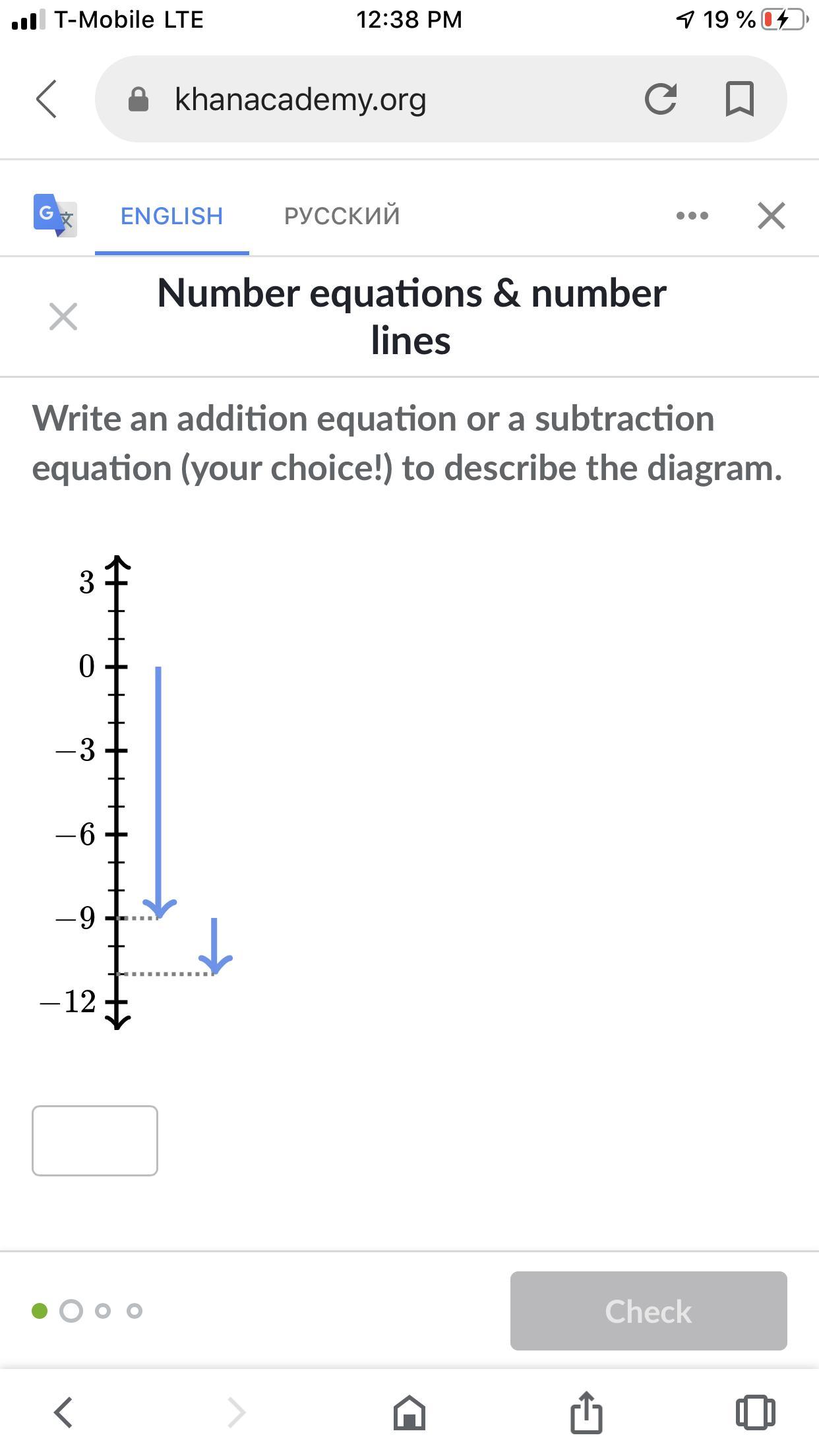Check the entered answer

(648, 1311)
